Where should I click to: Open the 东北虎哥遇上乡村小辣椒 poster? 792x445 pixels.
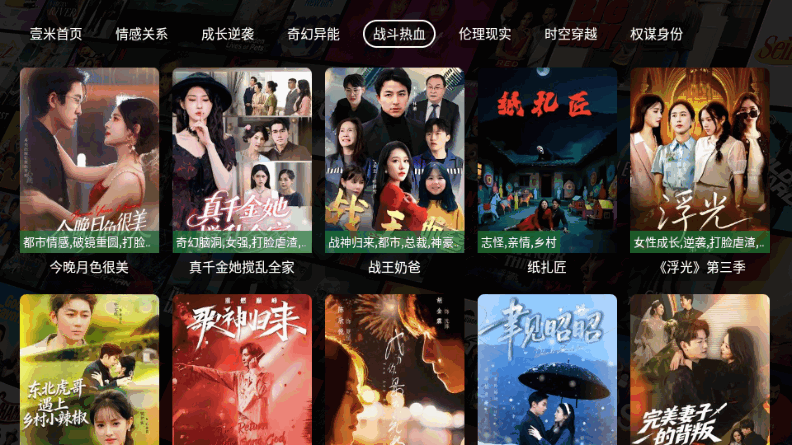point(89,370)
